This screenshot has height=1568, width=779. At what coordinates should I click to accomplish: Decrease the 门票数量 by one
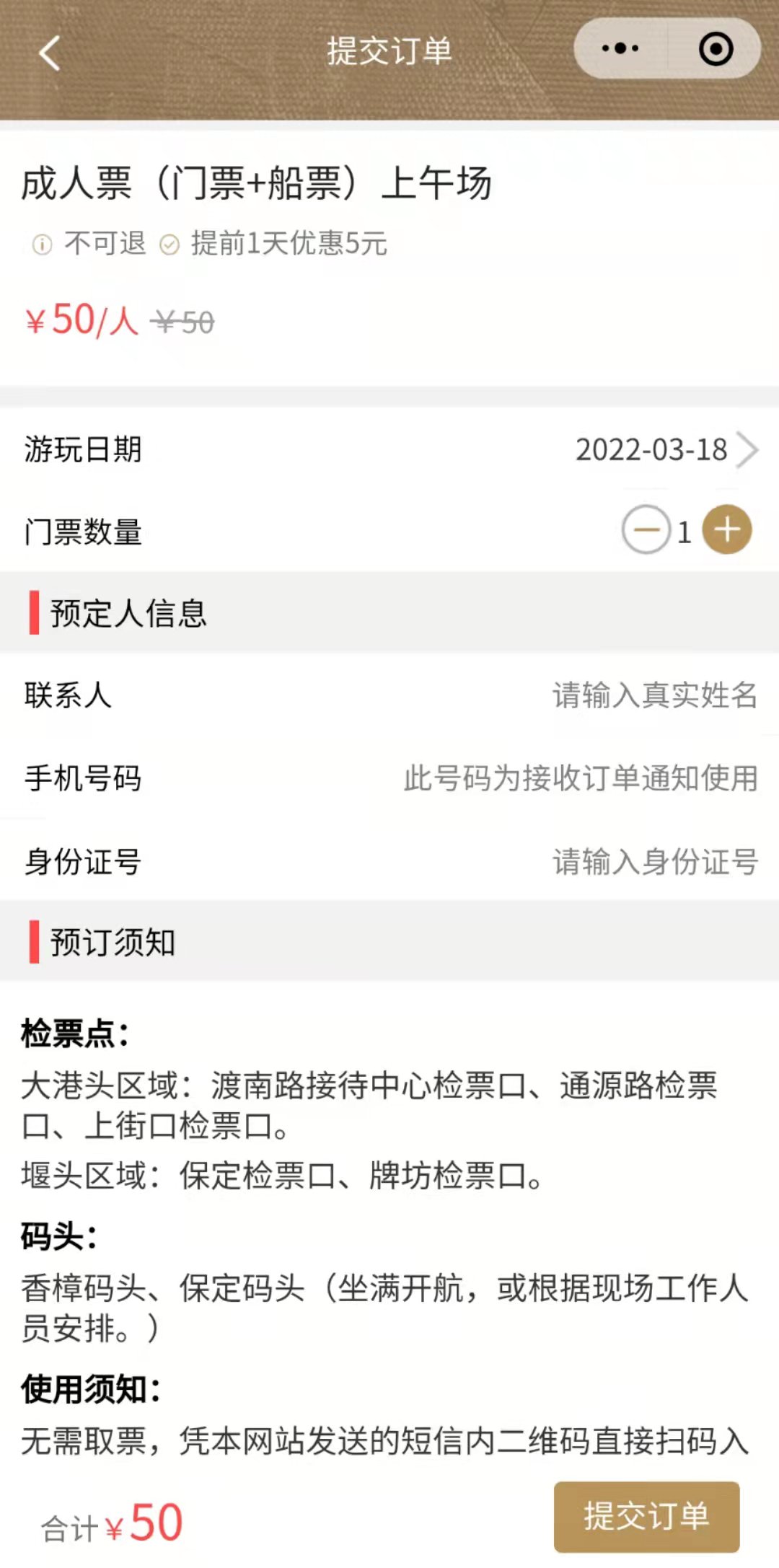tap(646, 530)
